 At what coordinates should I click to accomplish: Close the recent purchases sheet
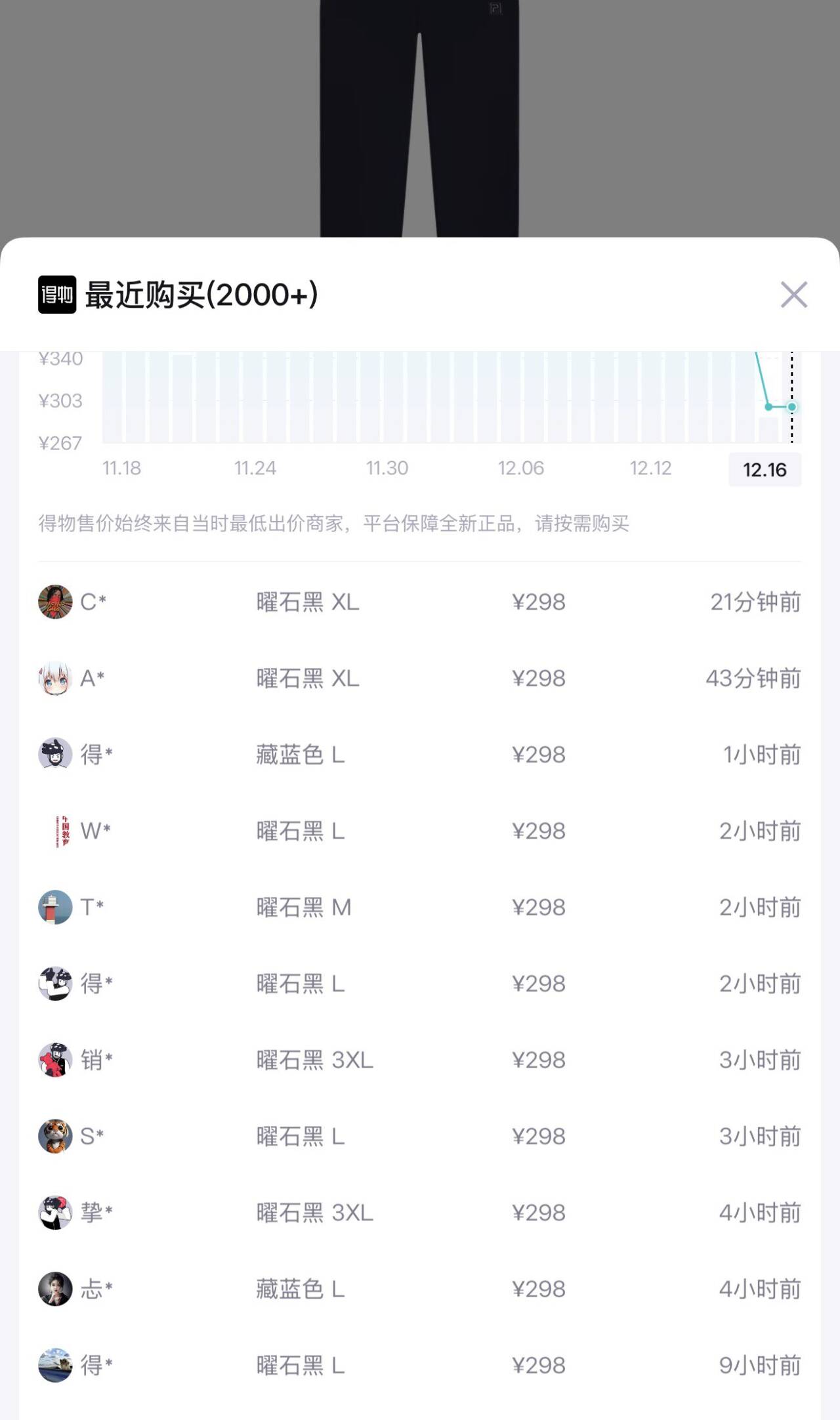coord(793,295)
